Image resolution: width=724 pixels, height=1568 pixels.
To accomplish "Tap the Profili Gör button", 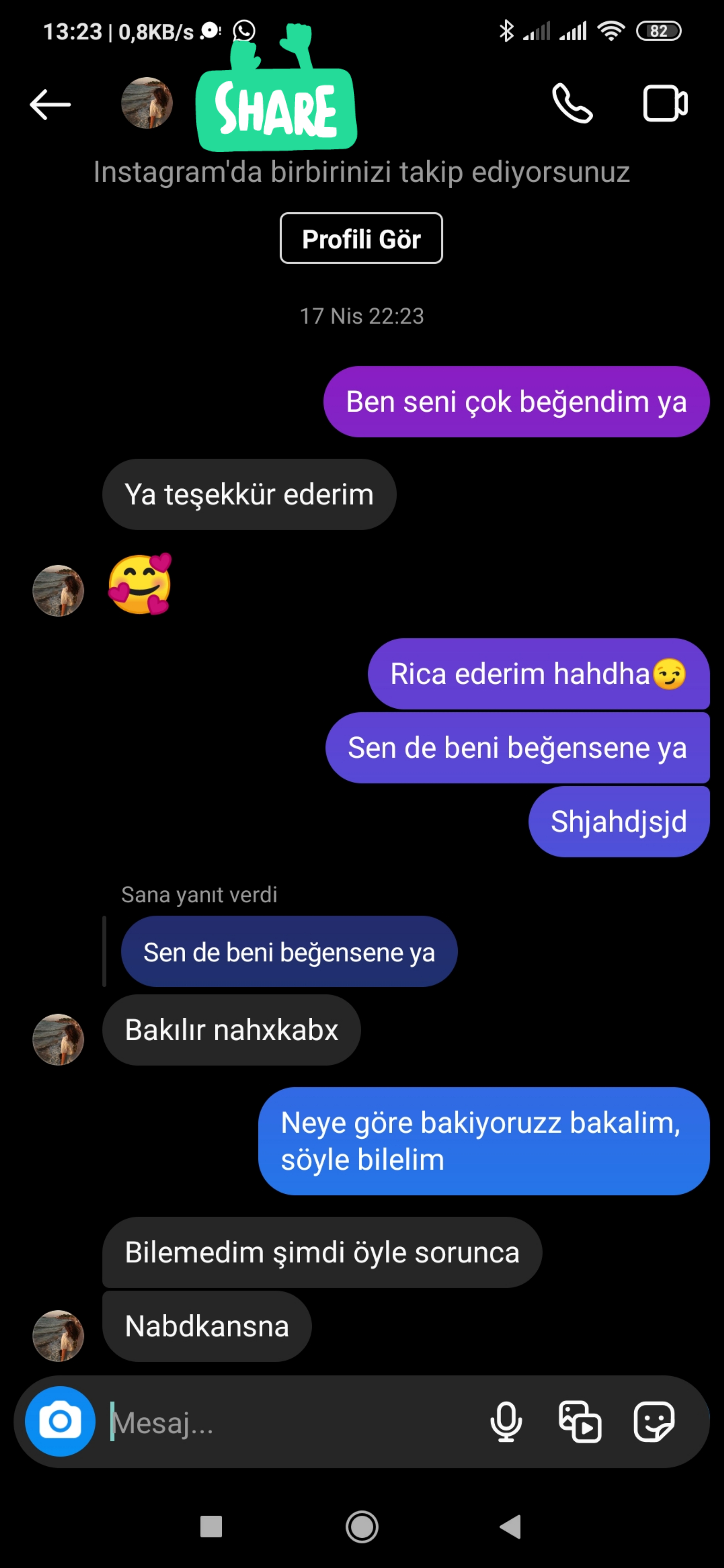I will (361, 239).
